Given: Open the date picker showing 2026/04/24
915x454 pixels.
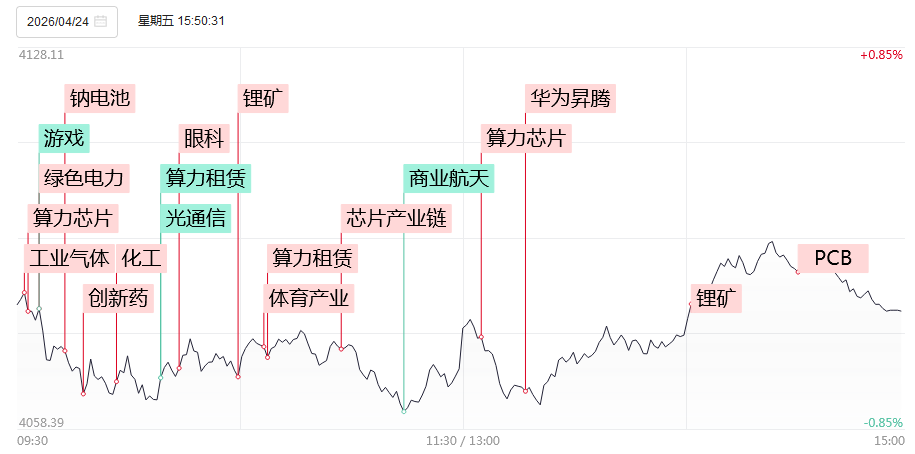Looking at the screenshot, I should 67,21.
